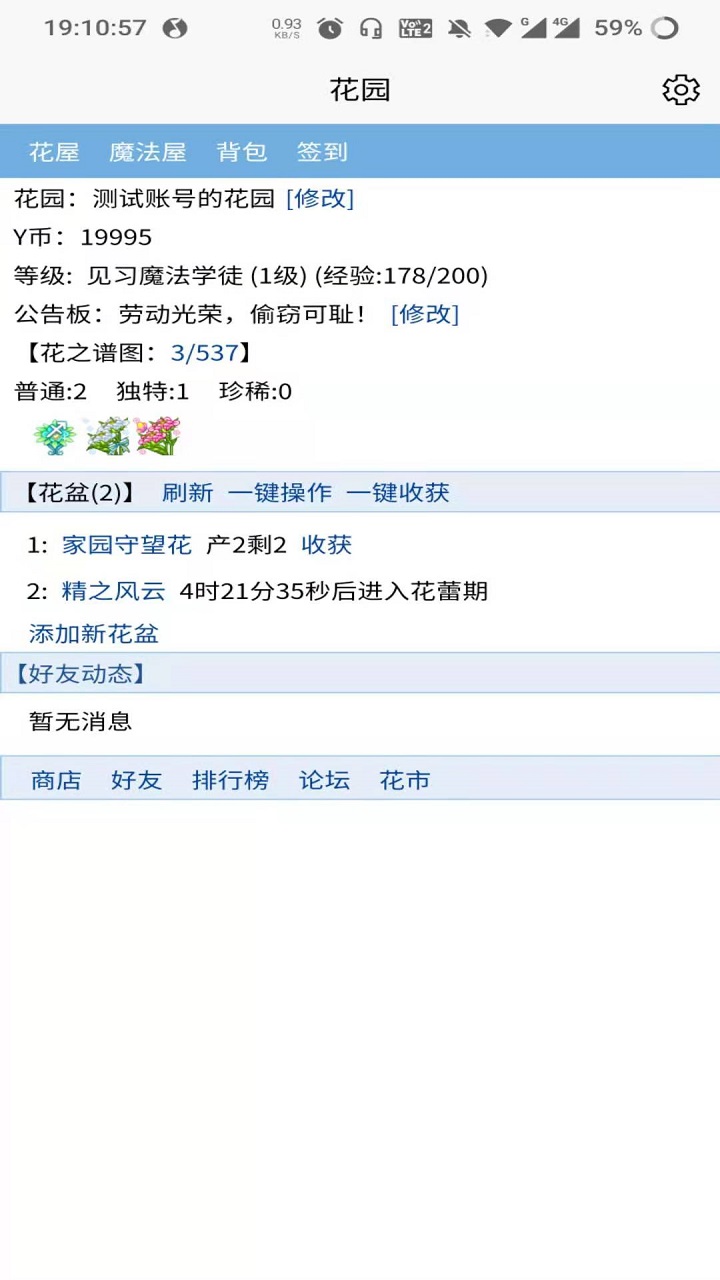The image size is (720, 1280).
Task: Click 刷新 to refresh the flower pots
Action: point(188,493)
